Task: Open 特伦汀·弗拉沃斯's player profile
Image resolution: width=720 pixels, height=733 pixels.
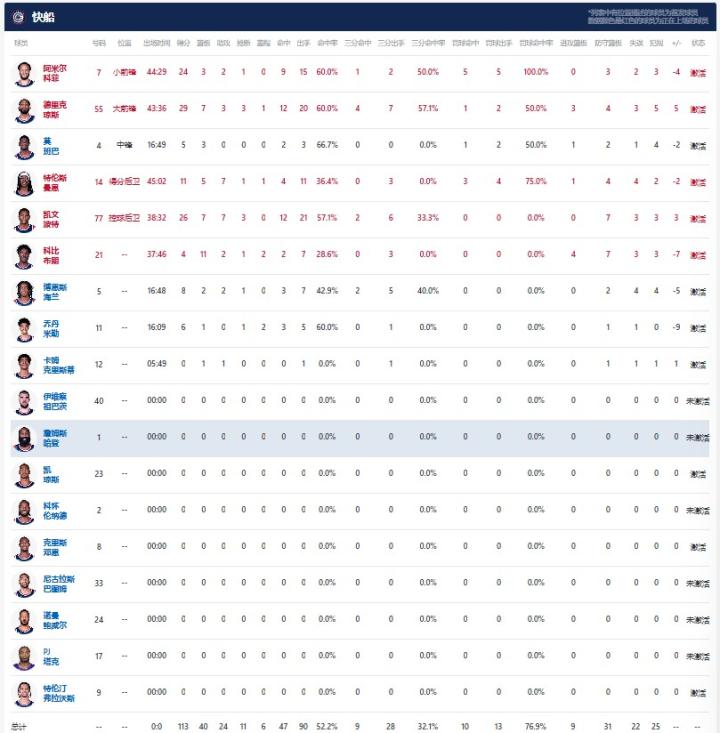Action: coord(57,692)
